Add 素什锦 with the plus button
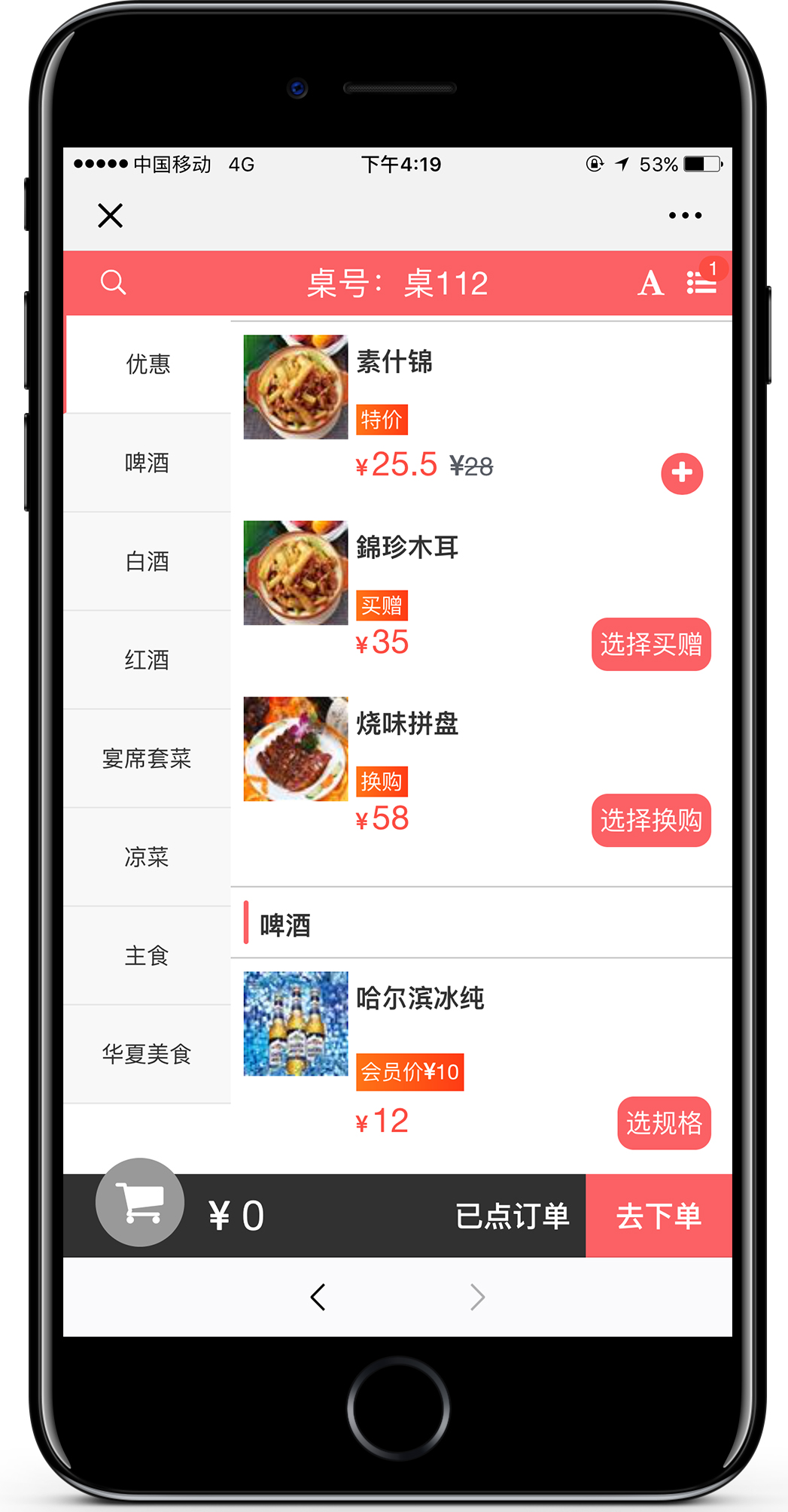Screen dimensions: 788x1512 tap(682, 473)
